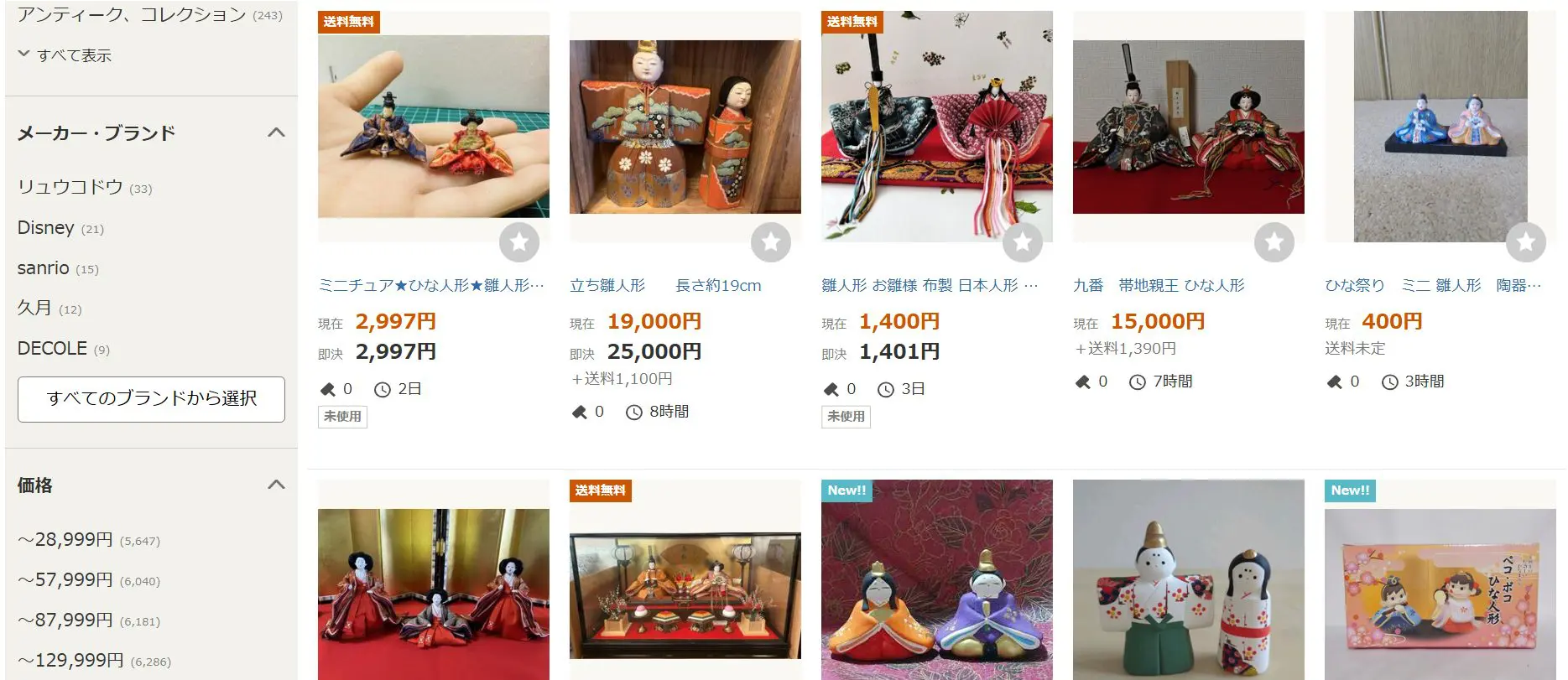The image size is (1568, 680).
Task: Collapse the 価格 filter section
Action: (x=276, y=485)
